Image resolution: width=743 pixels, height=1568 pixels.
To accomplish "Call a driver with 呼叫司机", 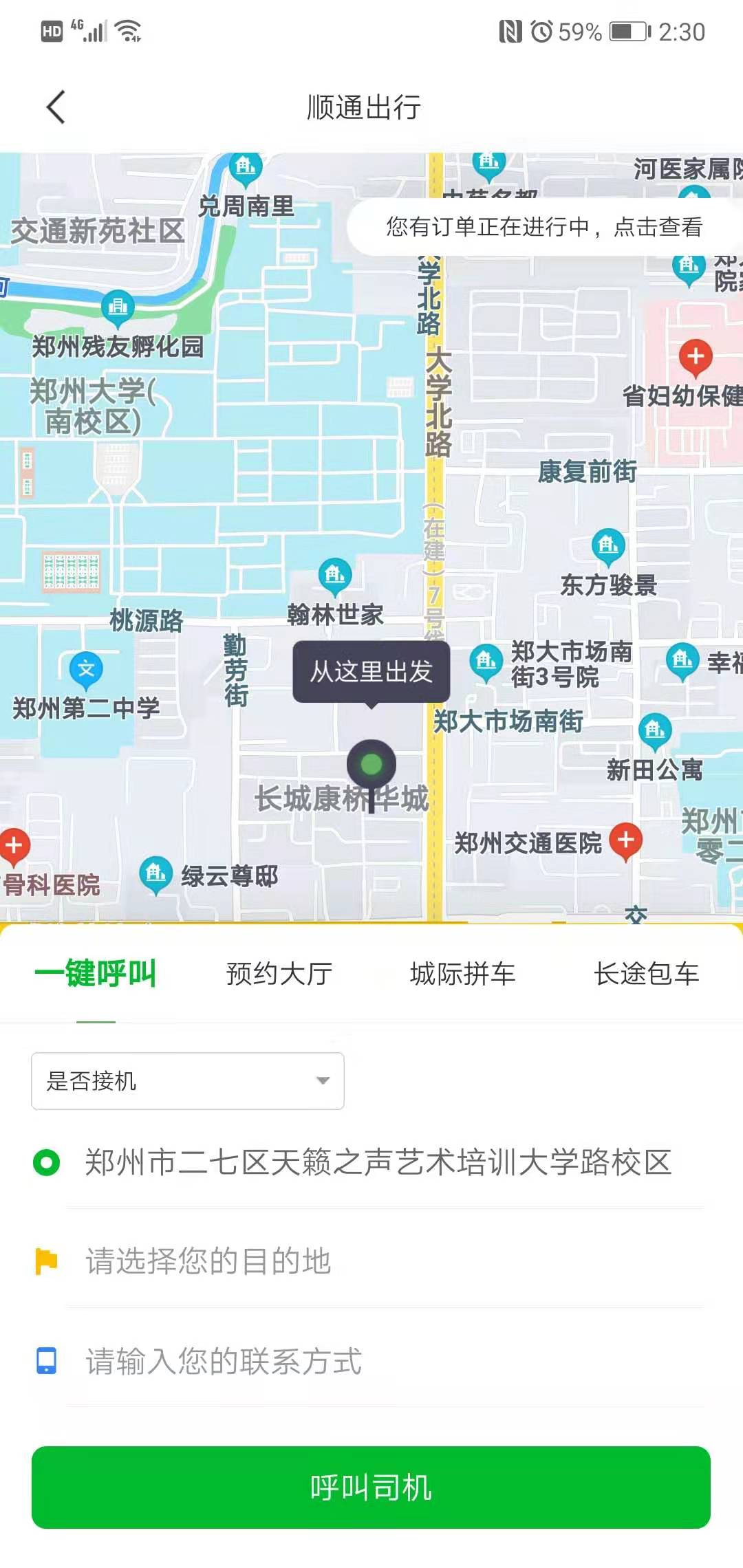I will point(371,1488).
